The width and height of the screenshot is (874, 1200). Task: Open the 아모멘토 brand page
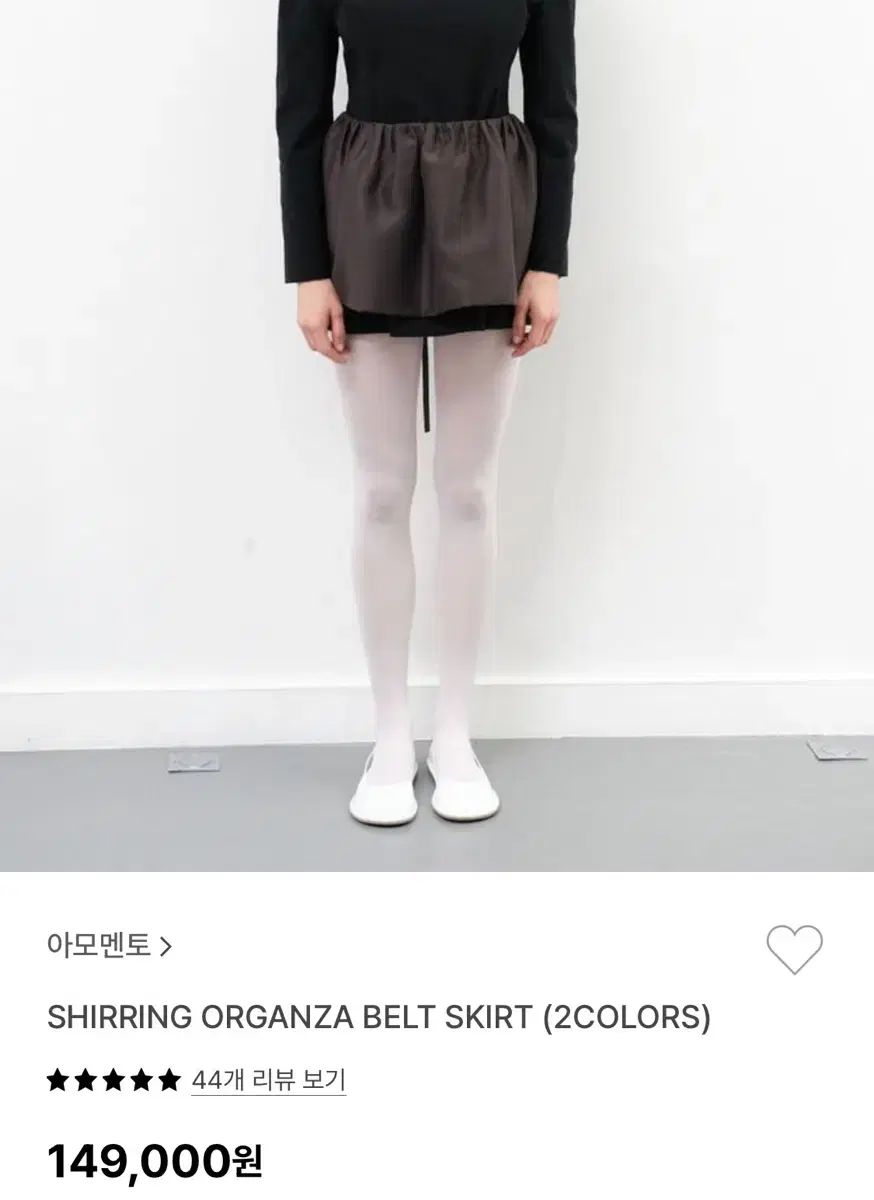(x=109, y=945)
